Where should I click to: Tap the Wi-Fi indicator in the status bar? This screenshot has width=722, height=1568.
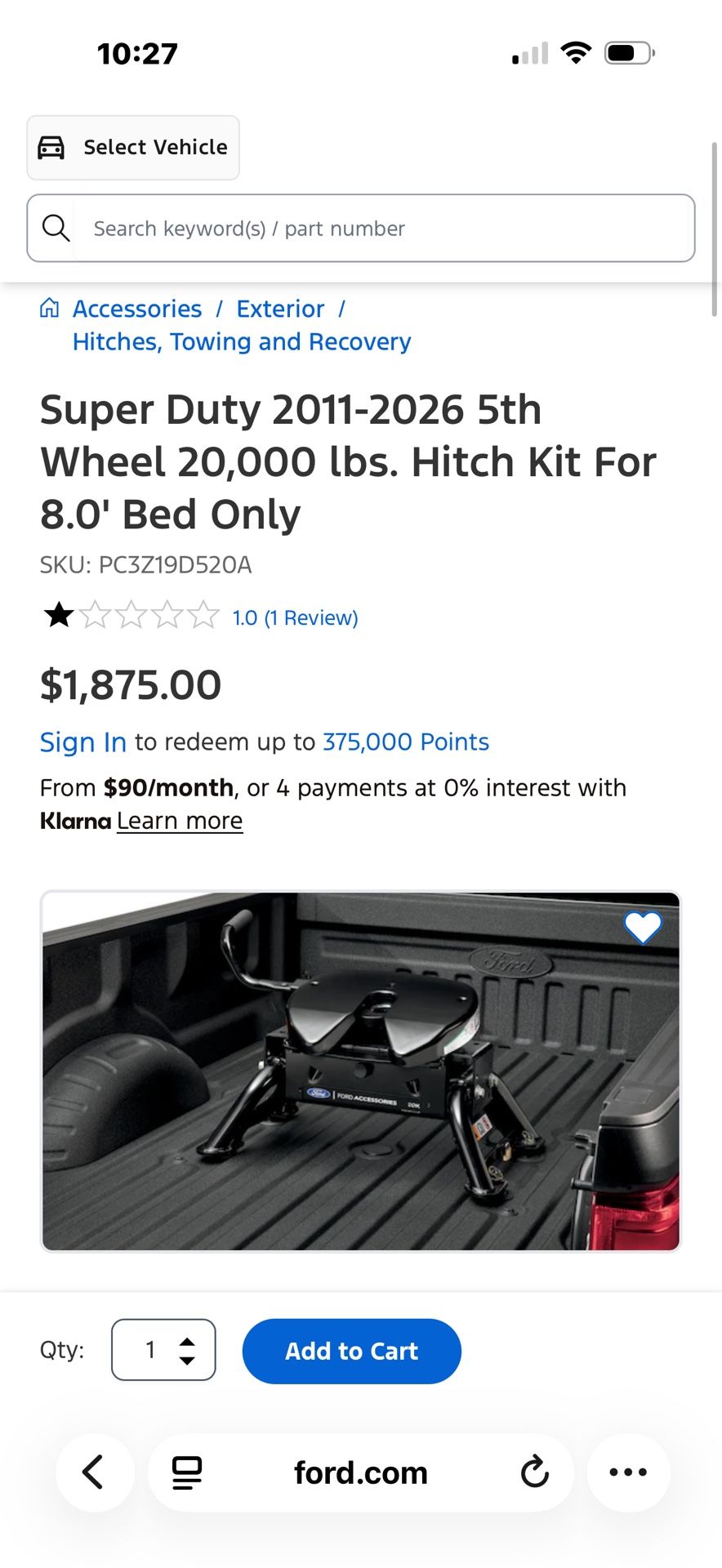point(576,51)
